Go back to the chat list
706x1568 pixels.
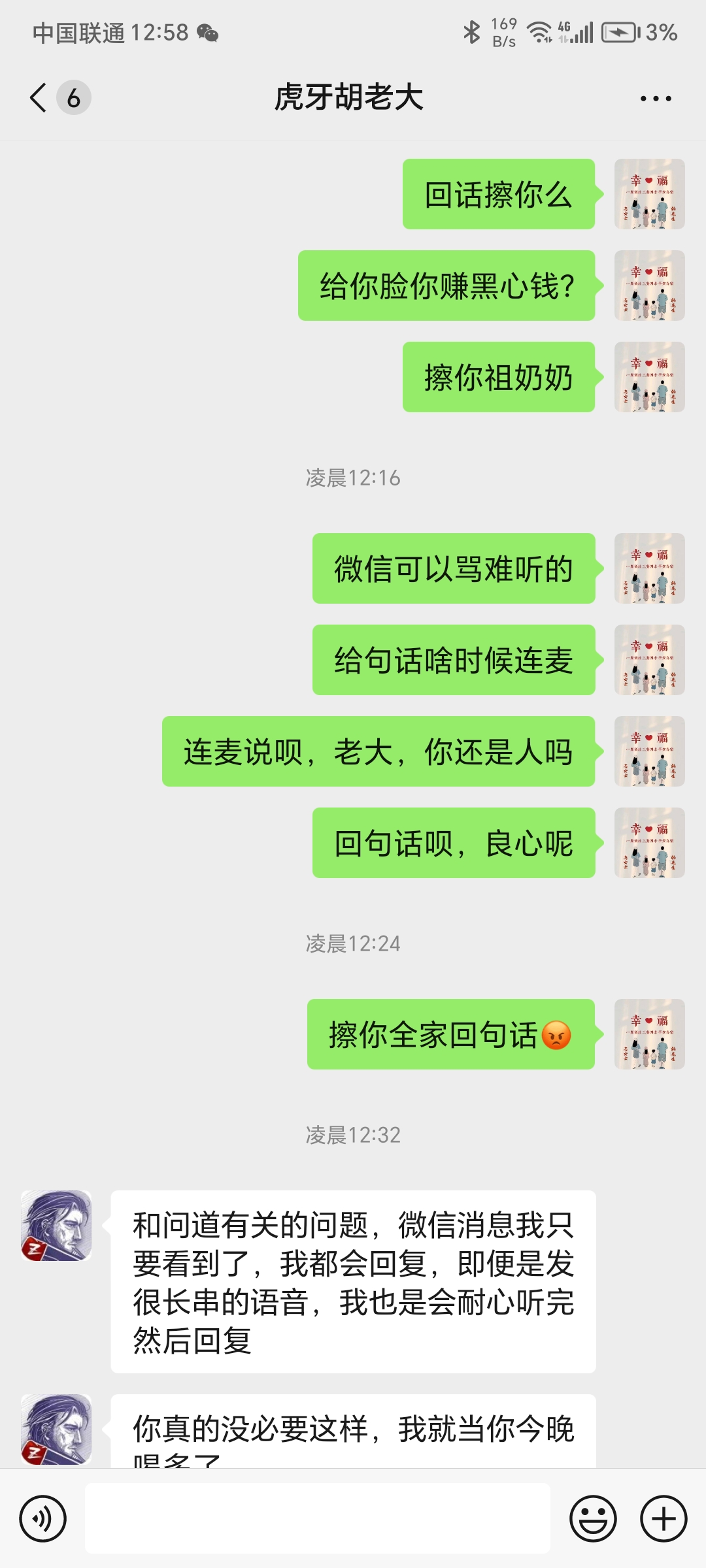pos(39,98)
